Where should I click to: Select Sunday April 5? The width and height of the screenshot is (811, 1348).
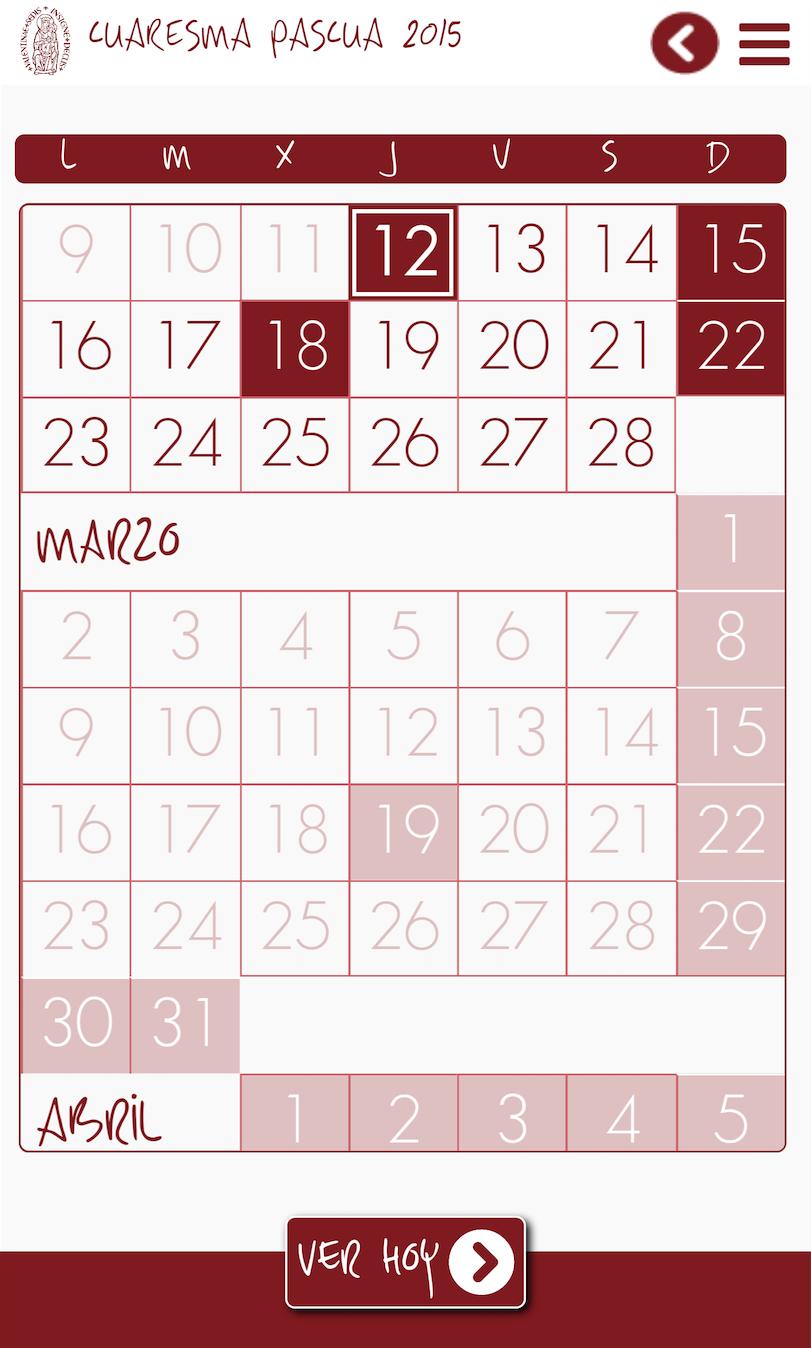pyautogui.click(x=731, y=1114)
